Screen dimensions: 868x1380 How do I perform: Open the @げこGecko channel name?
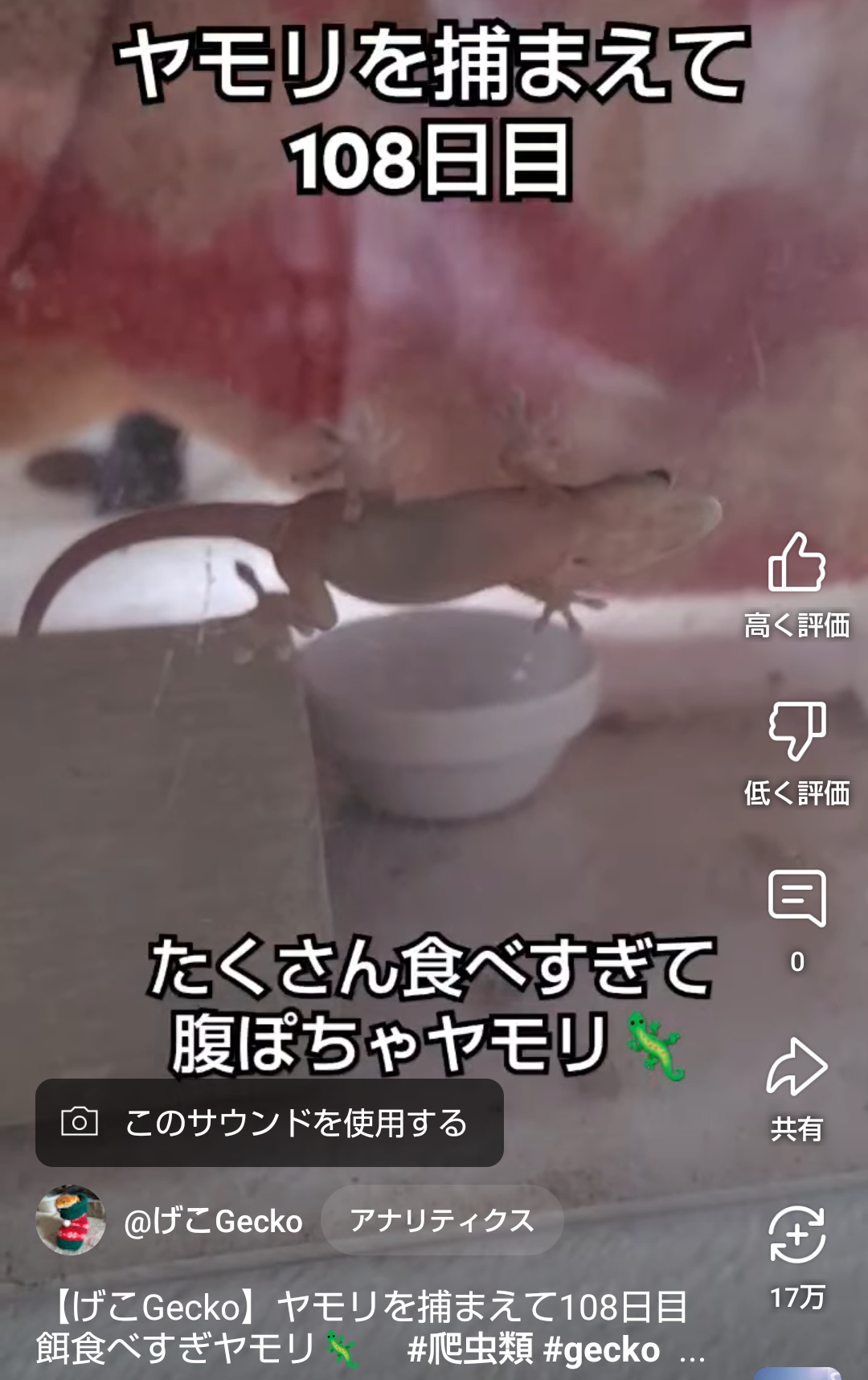tap(214, 1222)
